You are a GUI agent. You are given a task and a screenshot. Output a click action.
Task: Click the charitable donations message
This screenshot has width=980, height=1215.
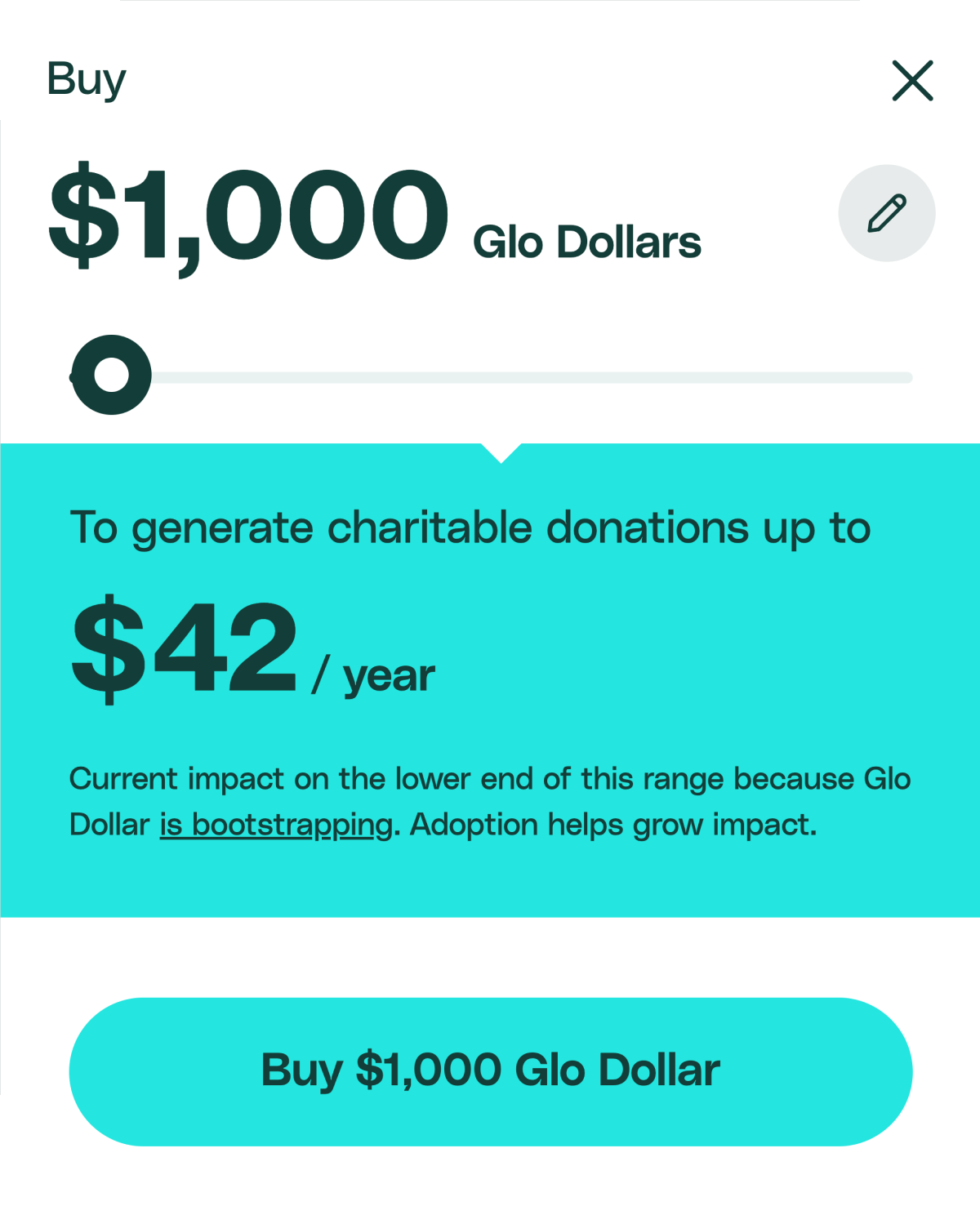coord(470,526)
